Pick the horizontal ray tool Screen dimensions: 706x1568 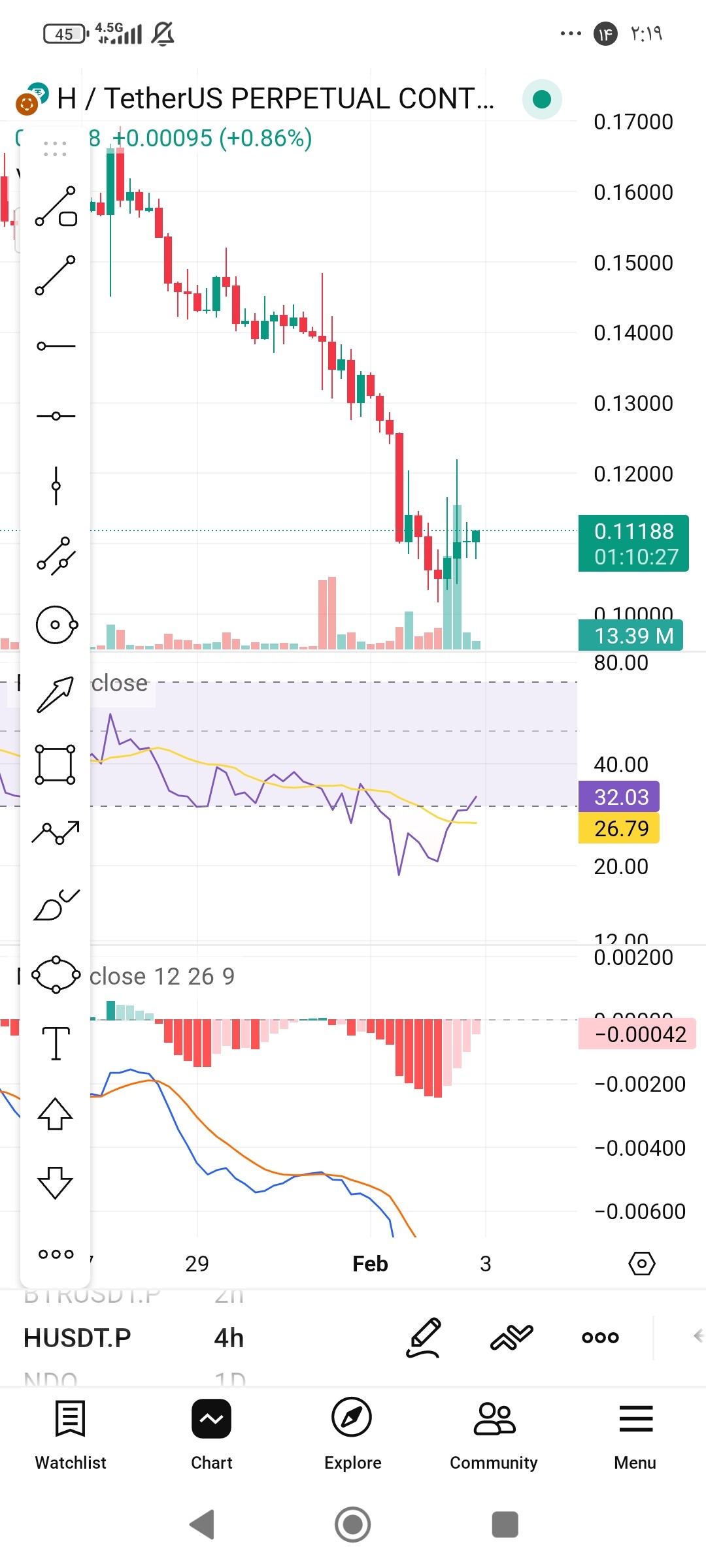pos(56,346)
